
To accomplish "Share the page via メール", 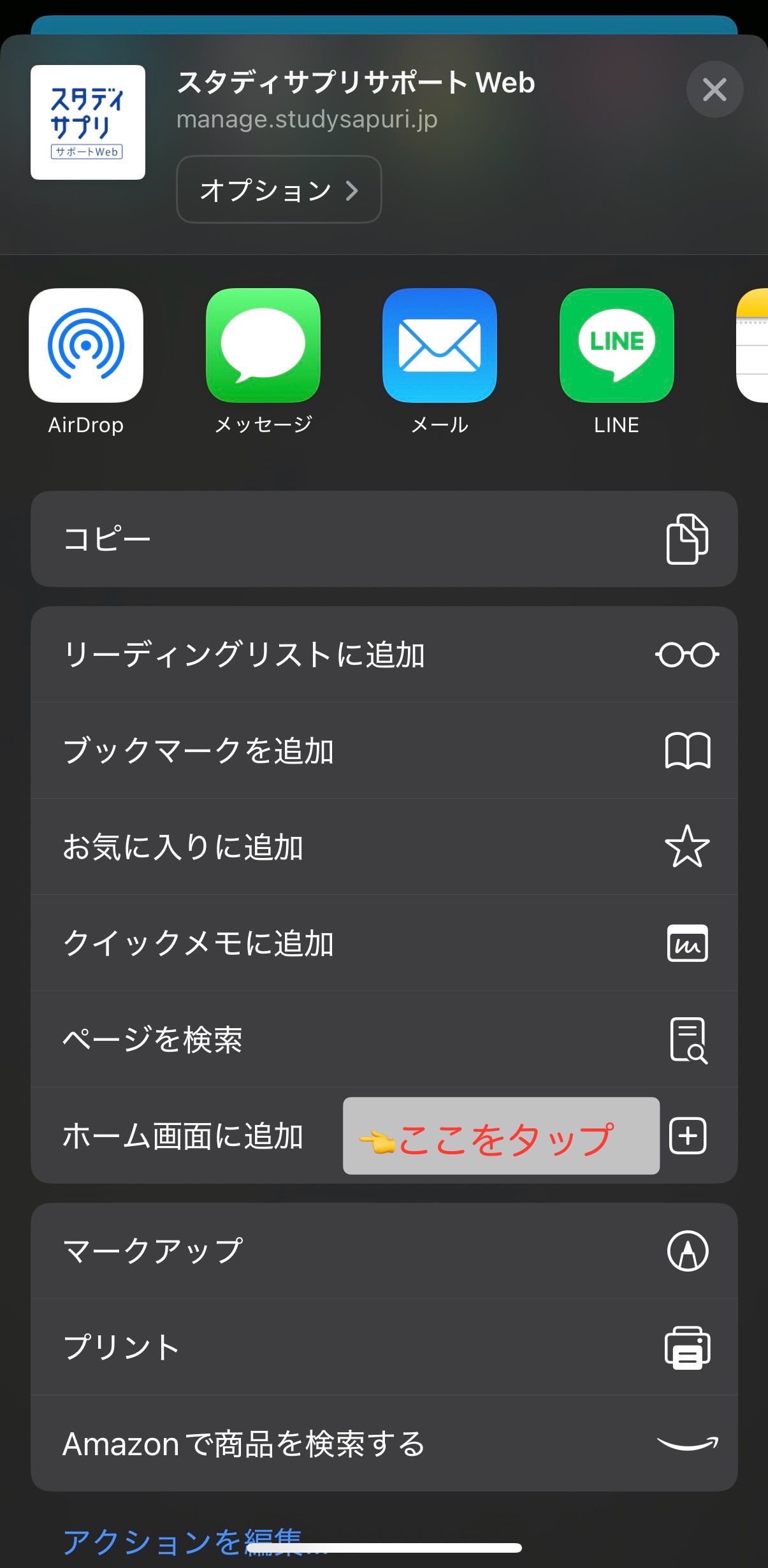I will (440, 346).
